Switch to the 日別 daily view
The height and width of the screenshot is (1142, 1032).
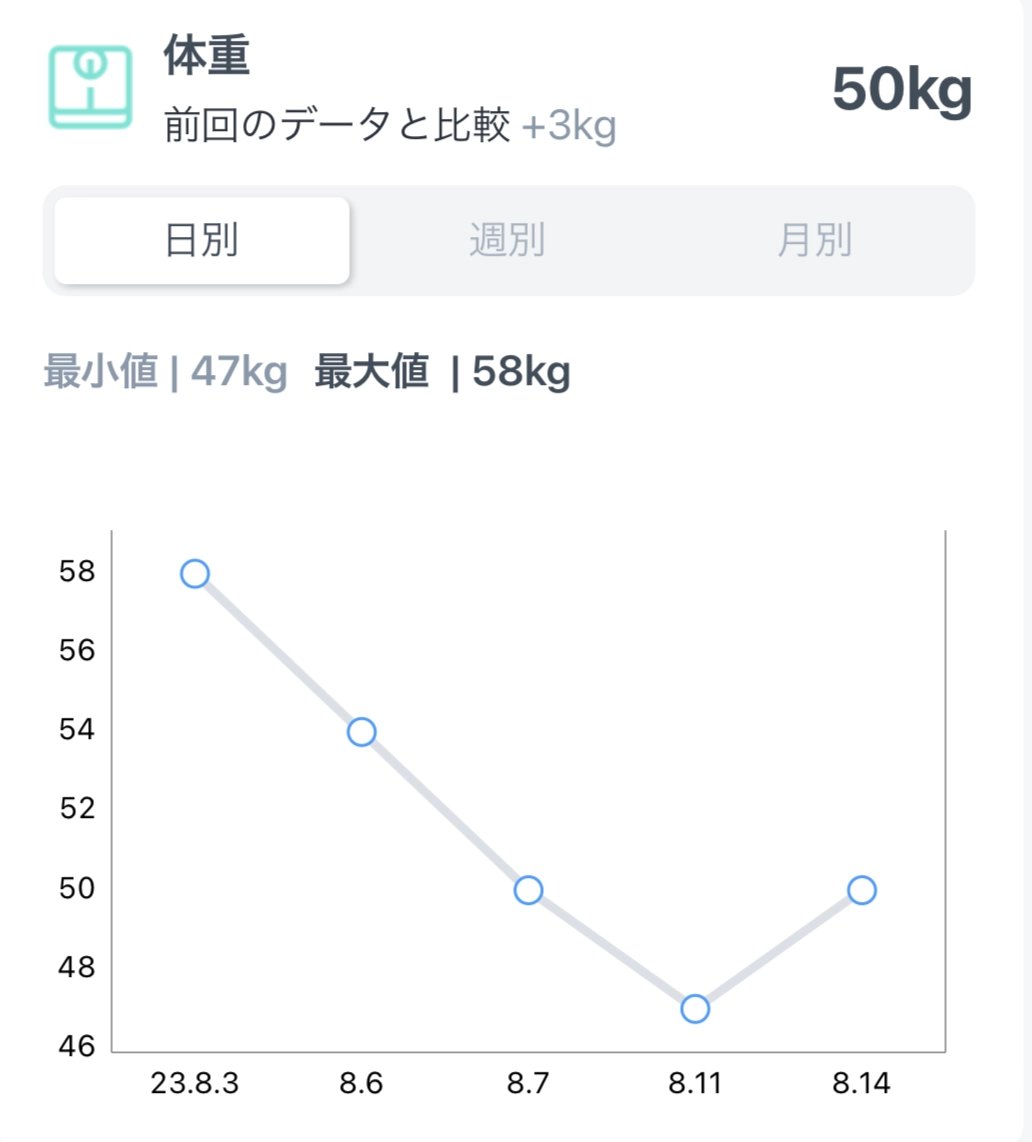click(202, 241)
